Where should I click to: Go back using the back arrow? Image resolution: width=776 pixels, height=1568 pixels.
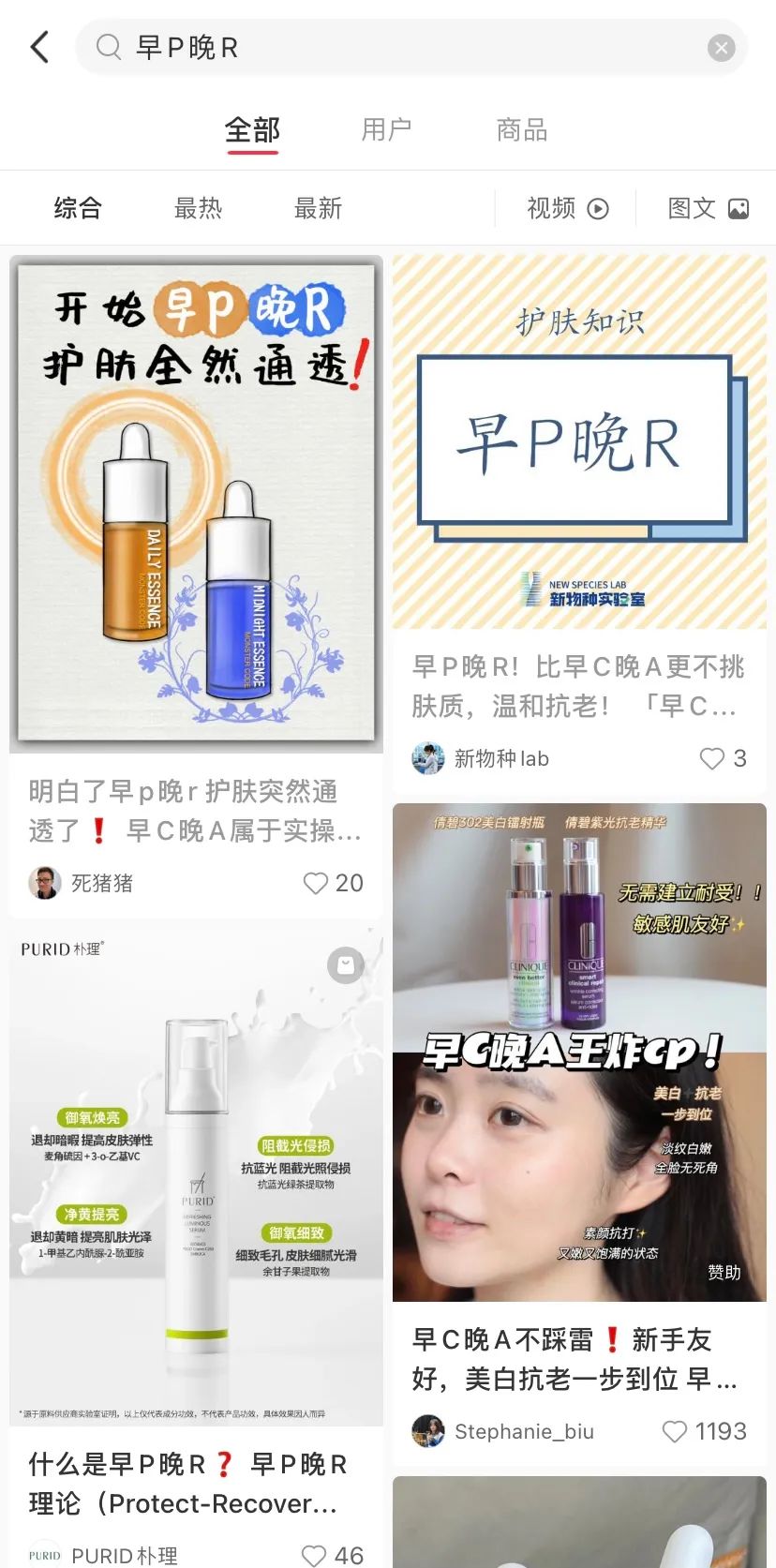pyautogui.click(x=39, y=47)
